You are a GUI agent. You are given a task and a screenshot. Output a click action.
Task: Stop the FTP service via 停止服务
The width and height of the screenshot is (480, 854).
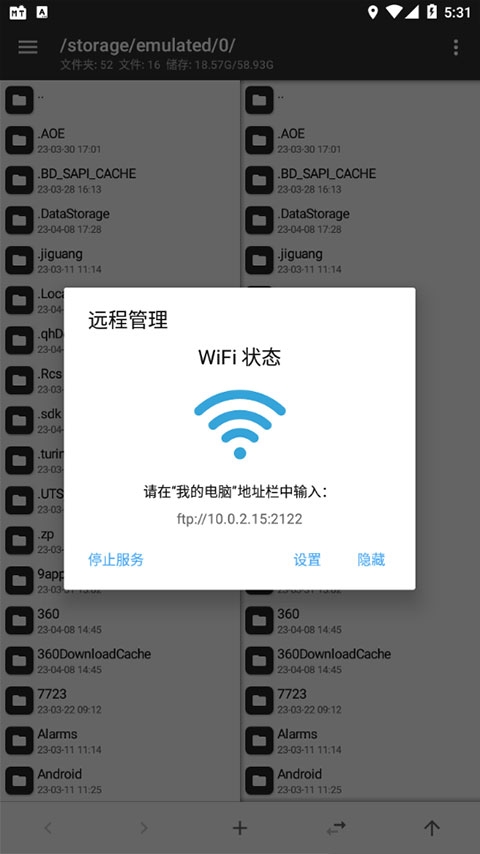tap(116, 559)
